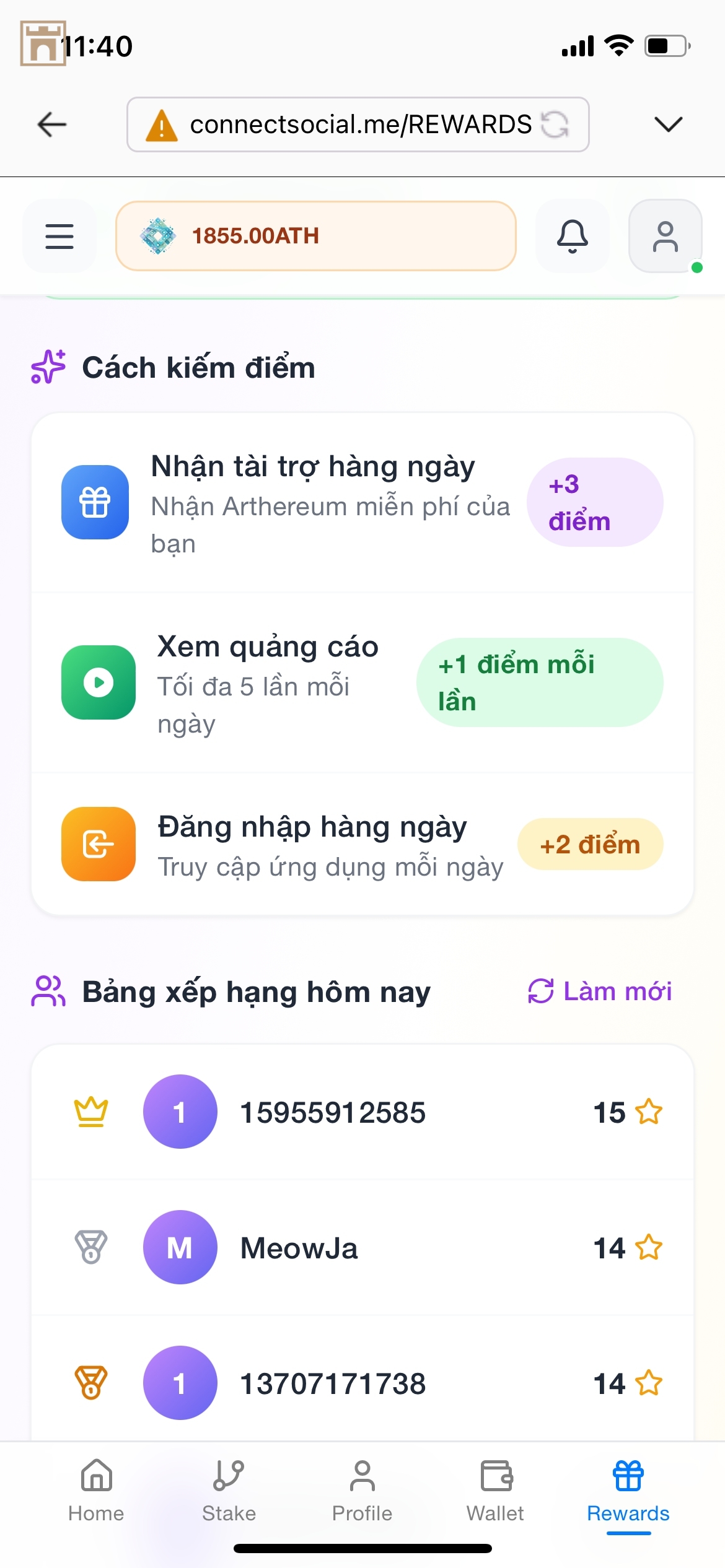Switch to the Rewards tab
The width and height of the screenshot is (725, 1568).
(x=628, y=1490)
